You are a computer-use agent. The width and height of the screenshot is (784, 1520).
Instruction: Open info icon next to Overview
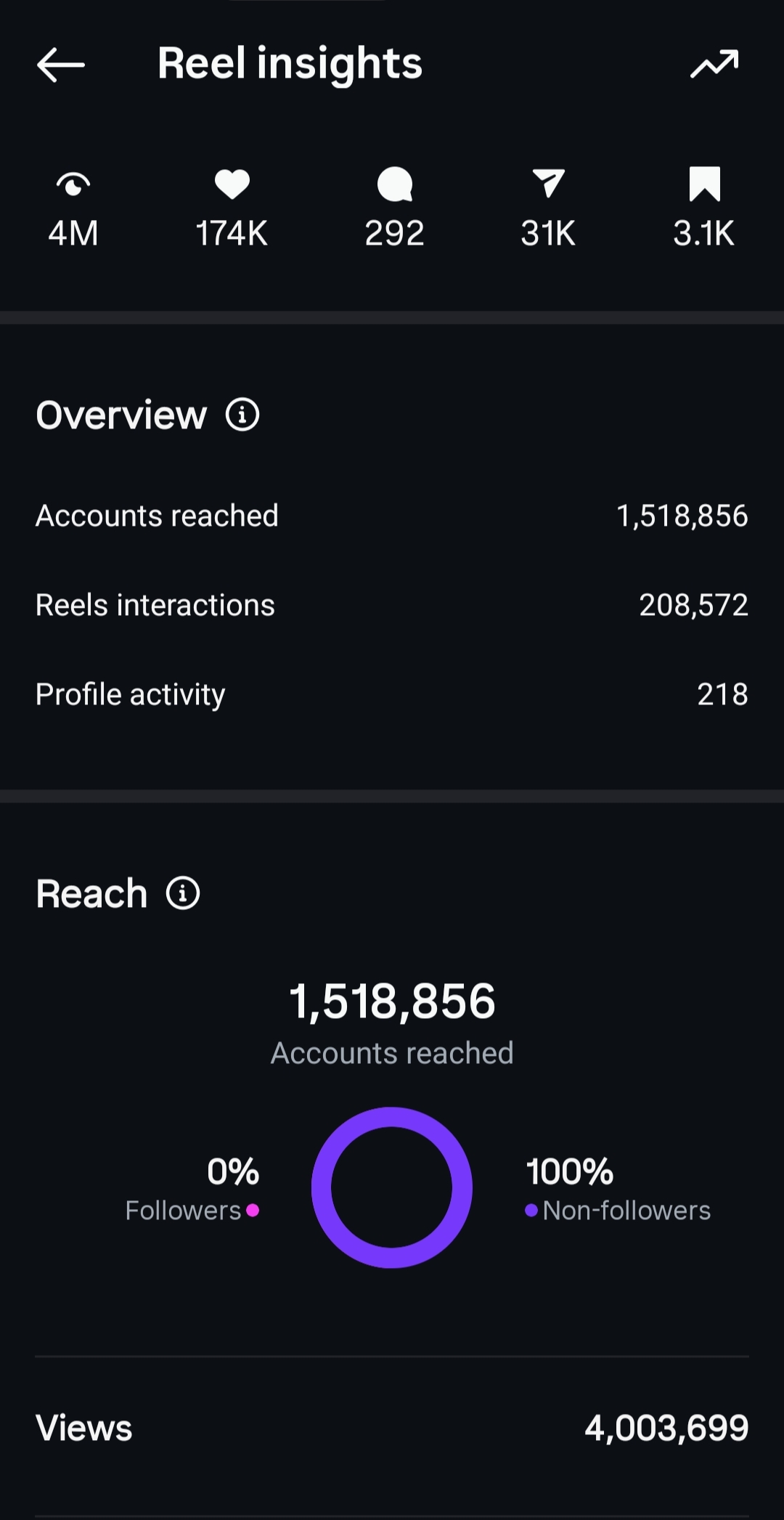pos(242,415)
